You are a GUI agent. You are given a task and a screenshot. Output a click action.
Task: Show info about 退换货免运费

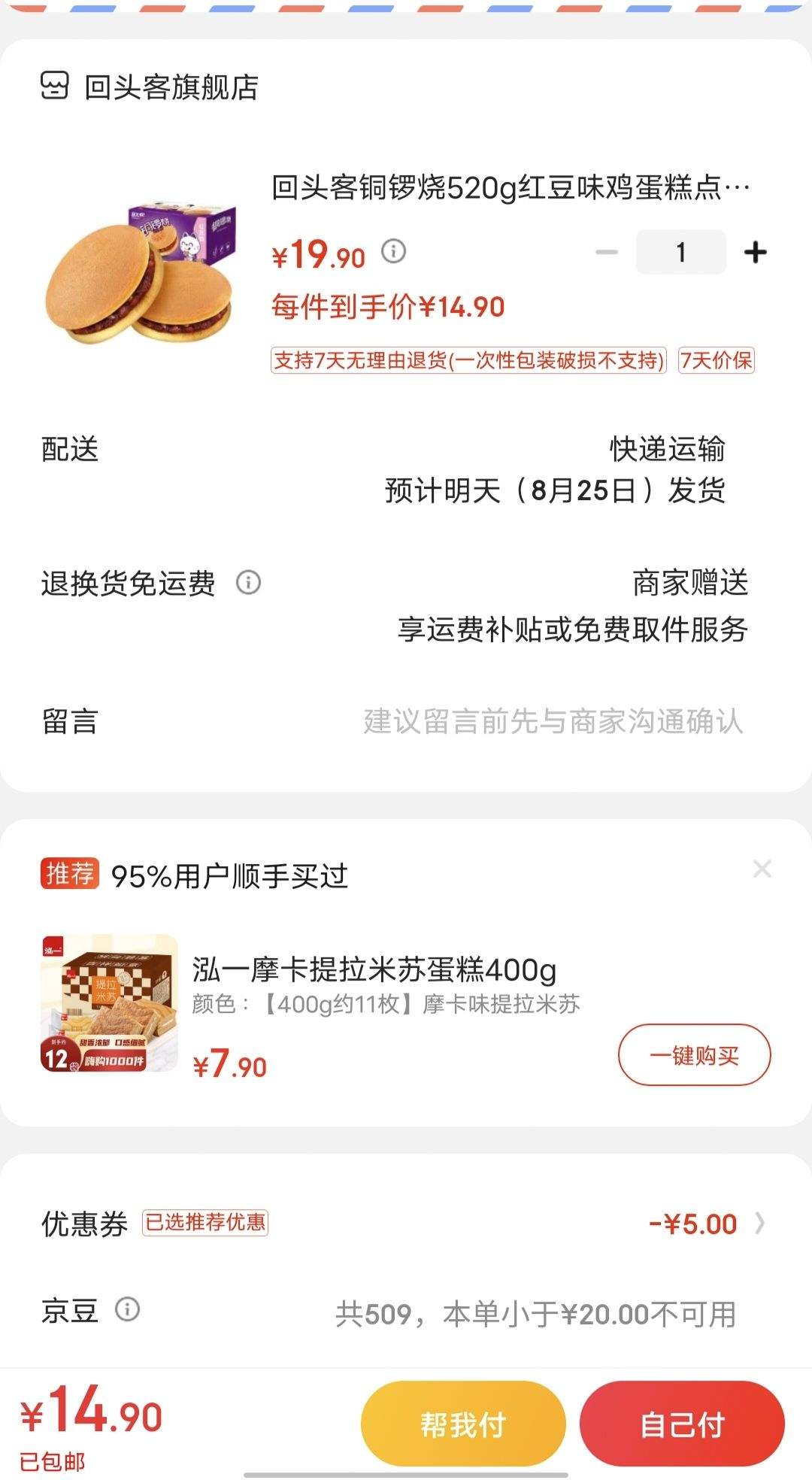[x=248, y=582]
